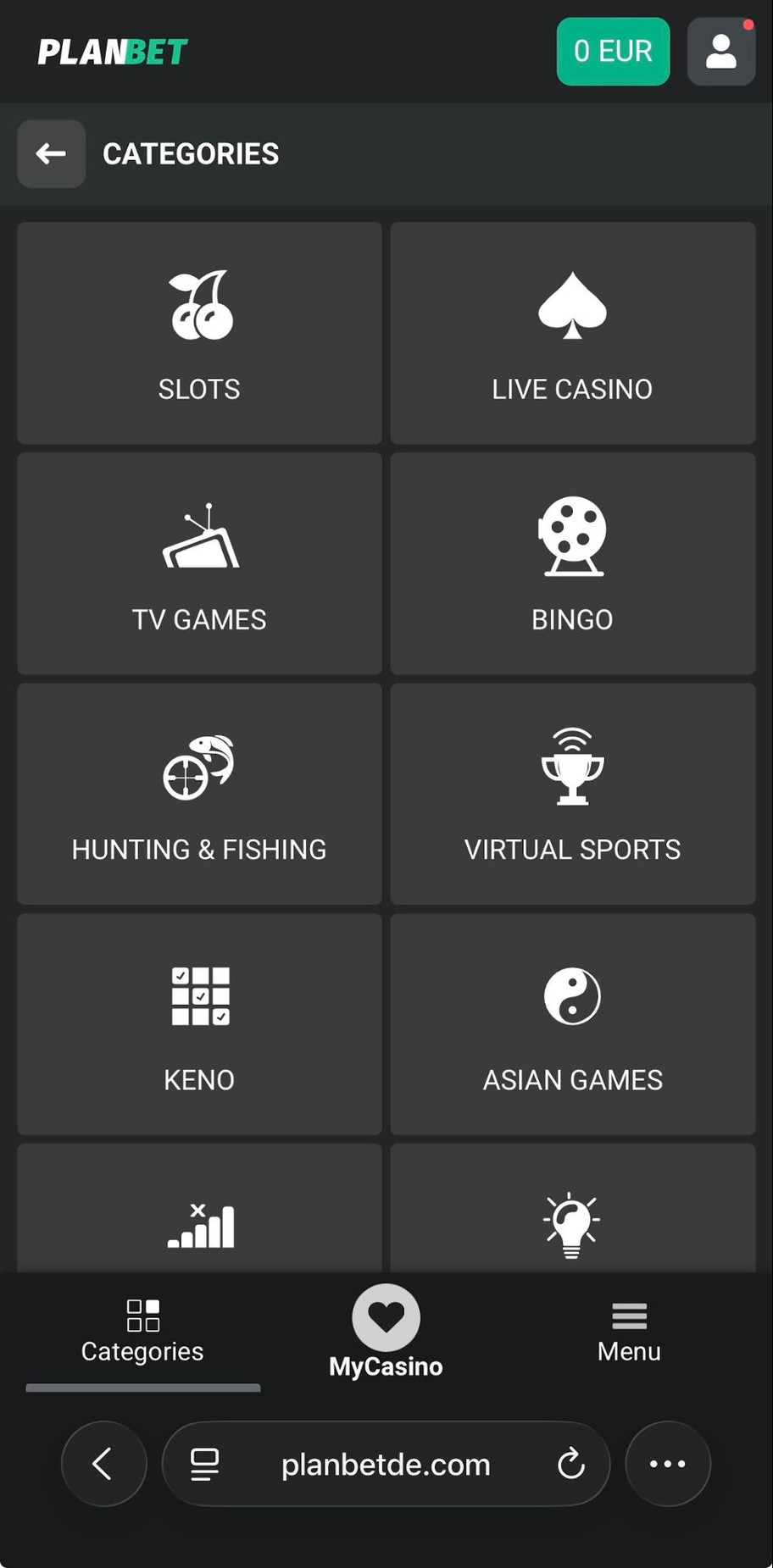Open the Menu tab
This screenshot has height=1568, width=773.
[x=629, y=1332]
